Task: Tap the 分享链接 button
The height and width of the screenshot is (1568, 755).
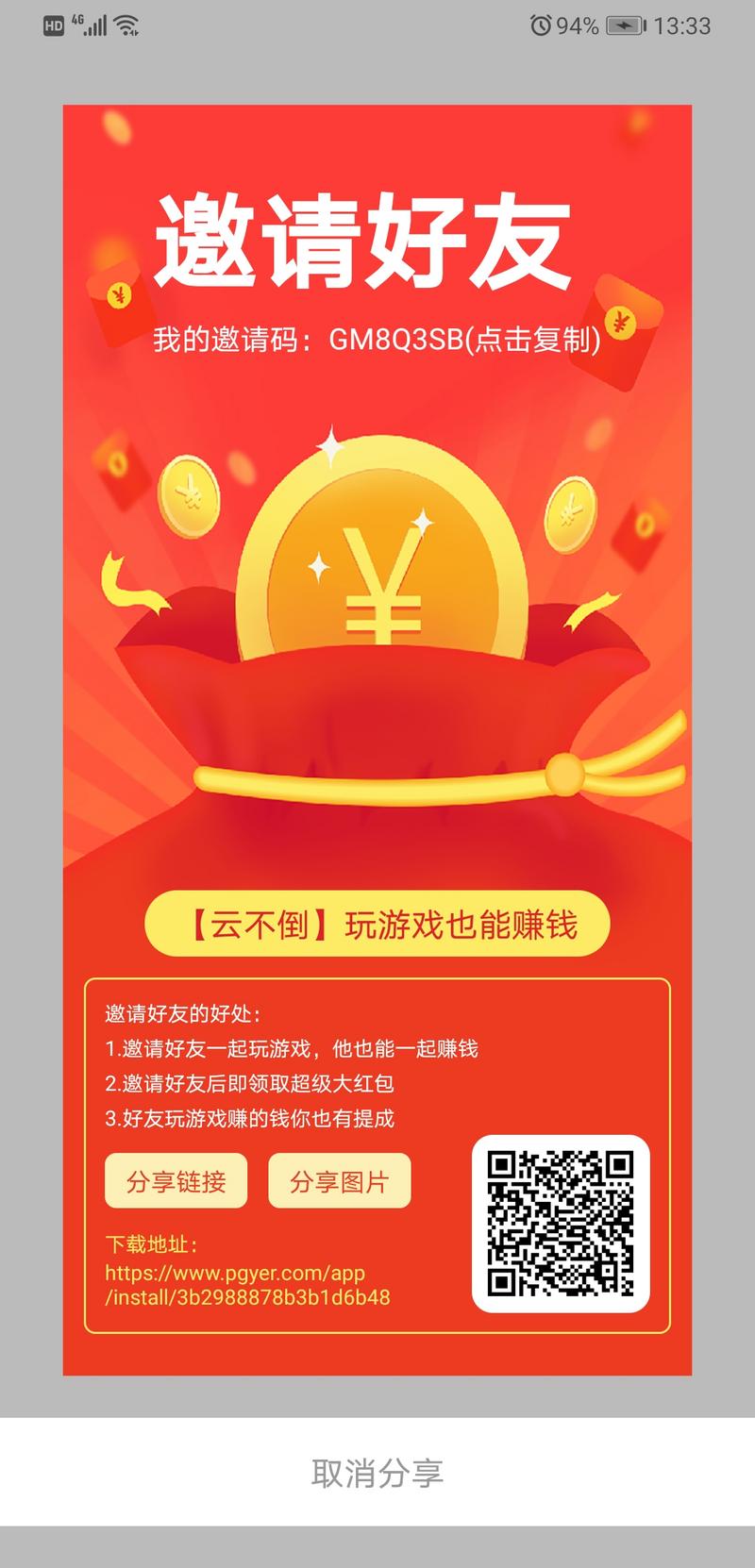Action: 176,1181
